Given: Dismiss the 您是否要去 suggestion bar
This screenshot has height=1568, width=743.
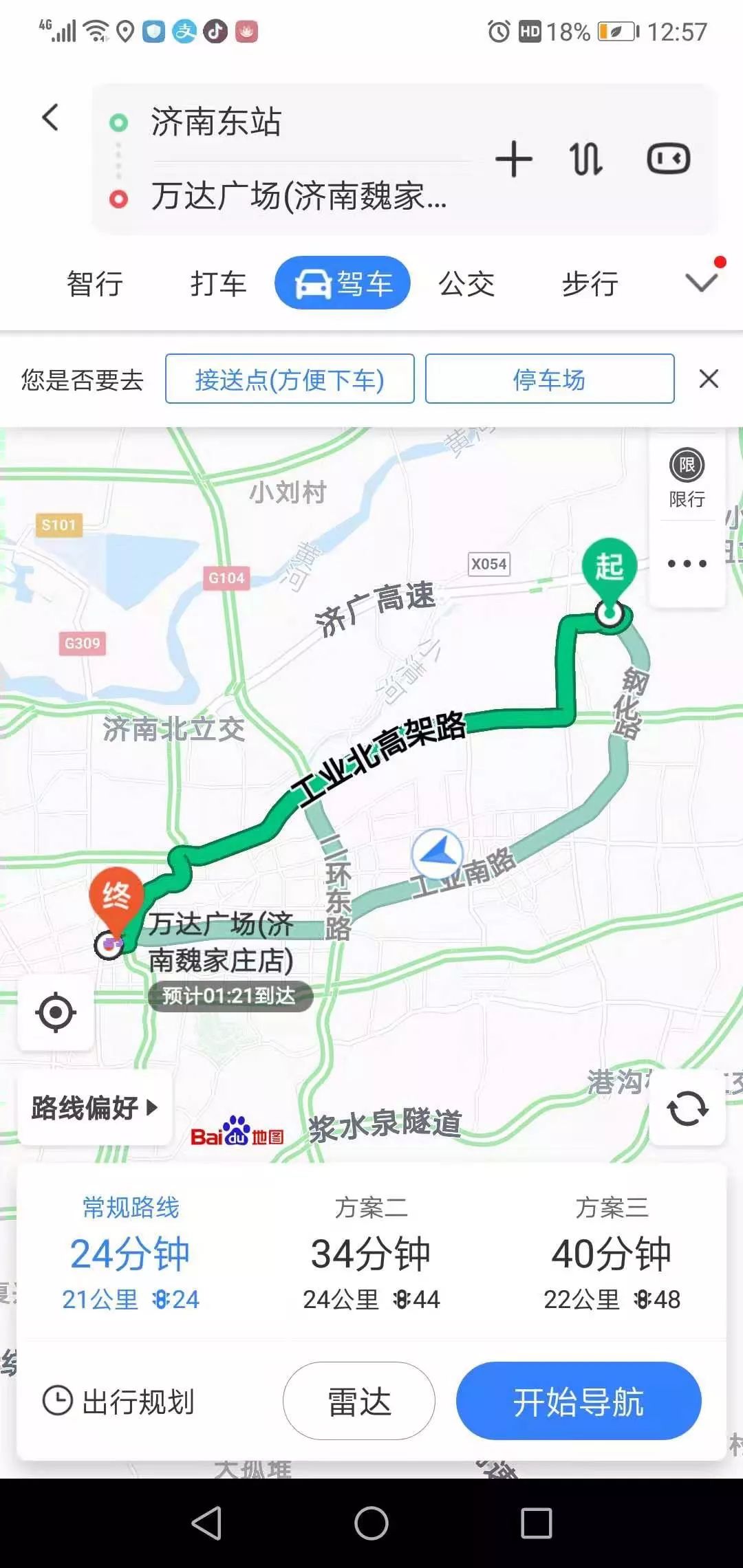Looking at the screenshot, I should coord(709,379).
